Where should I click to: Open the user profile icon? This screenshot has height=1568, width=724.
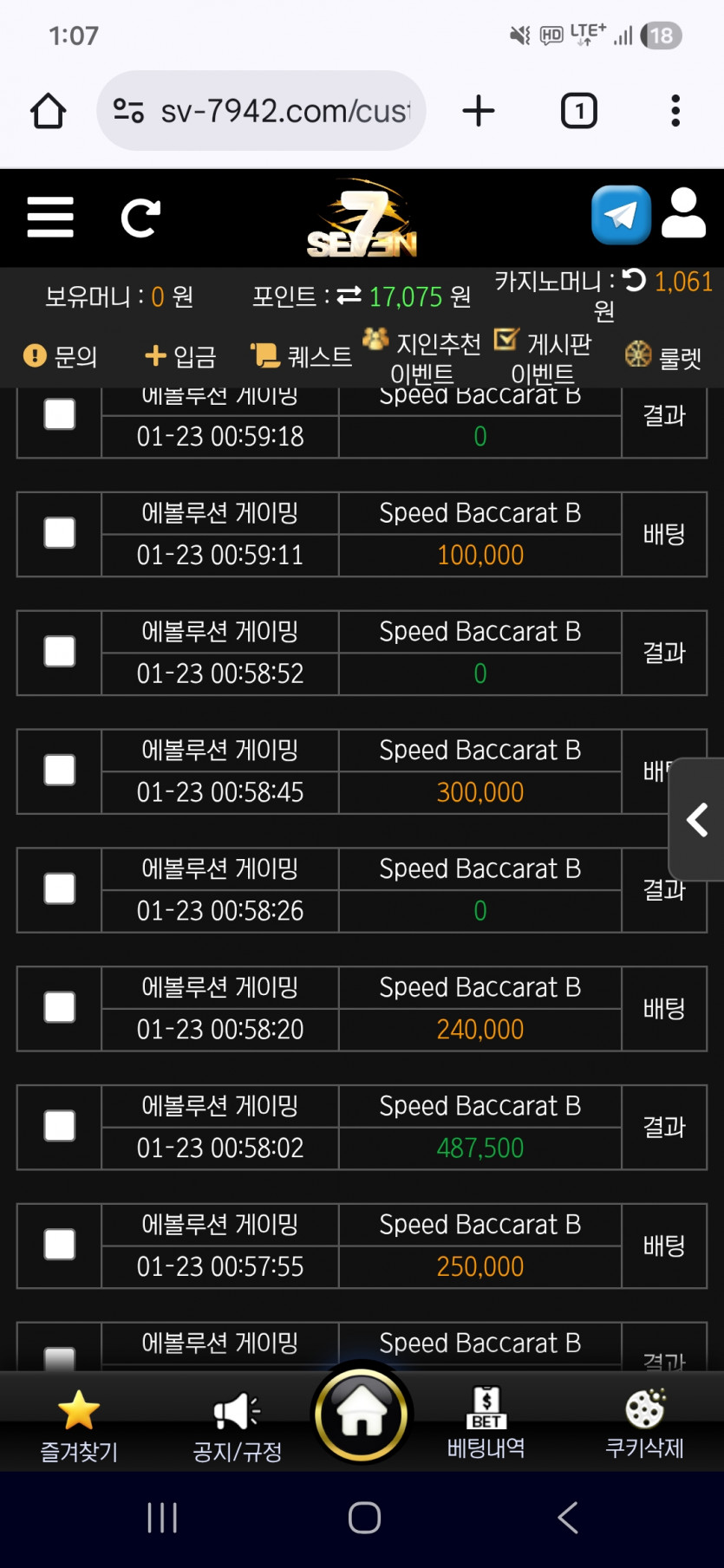click(683, 213)
